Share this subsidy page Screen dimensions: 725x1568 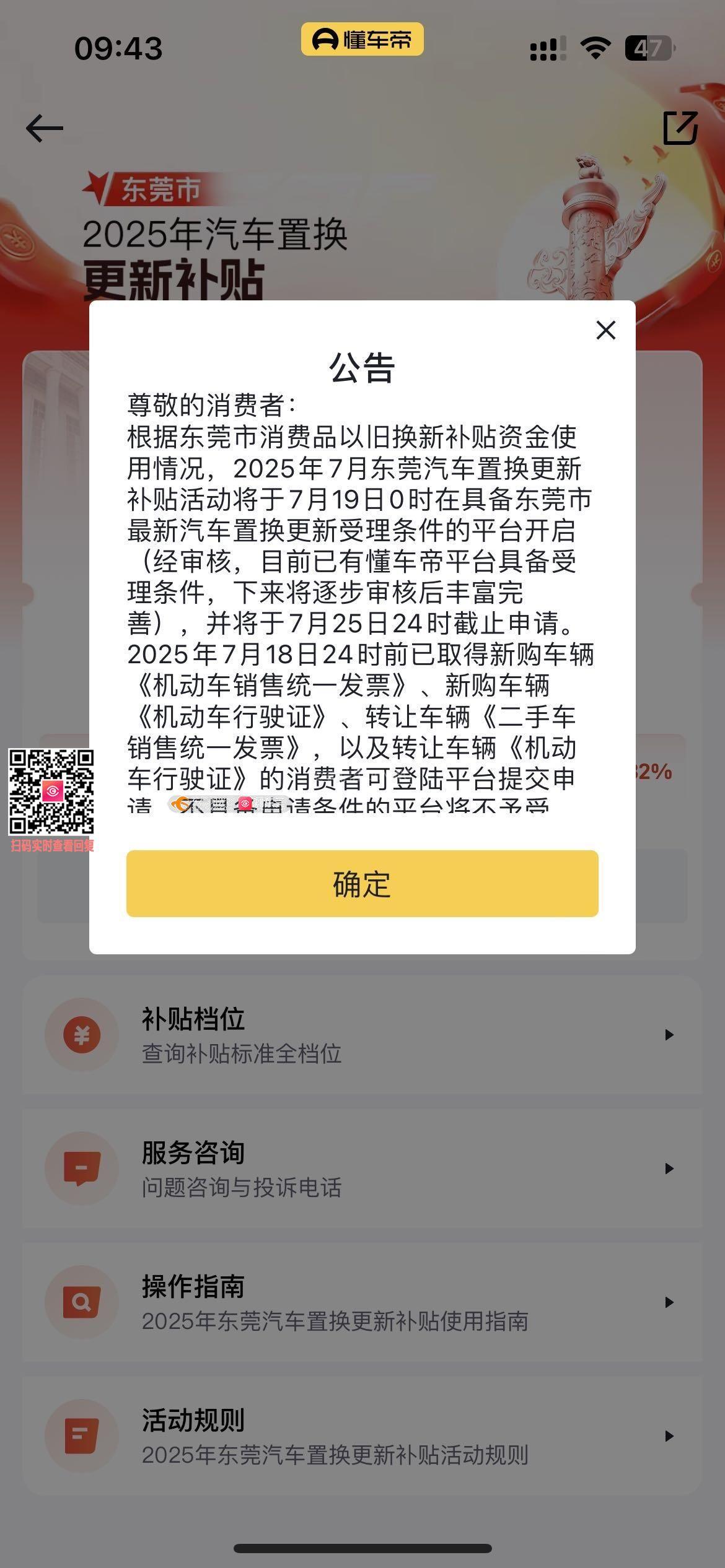point(680,128)
